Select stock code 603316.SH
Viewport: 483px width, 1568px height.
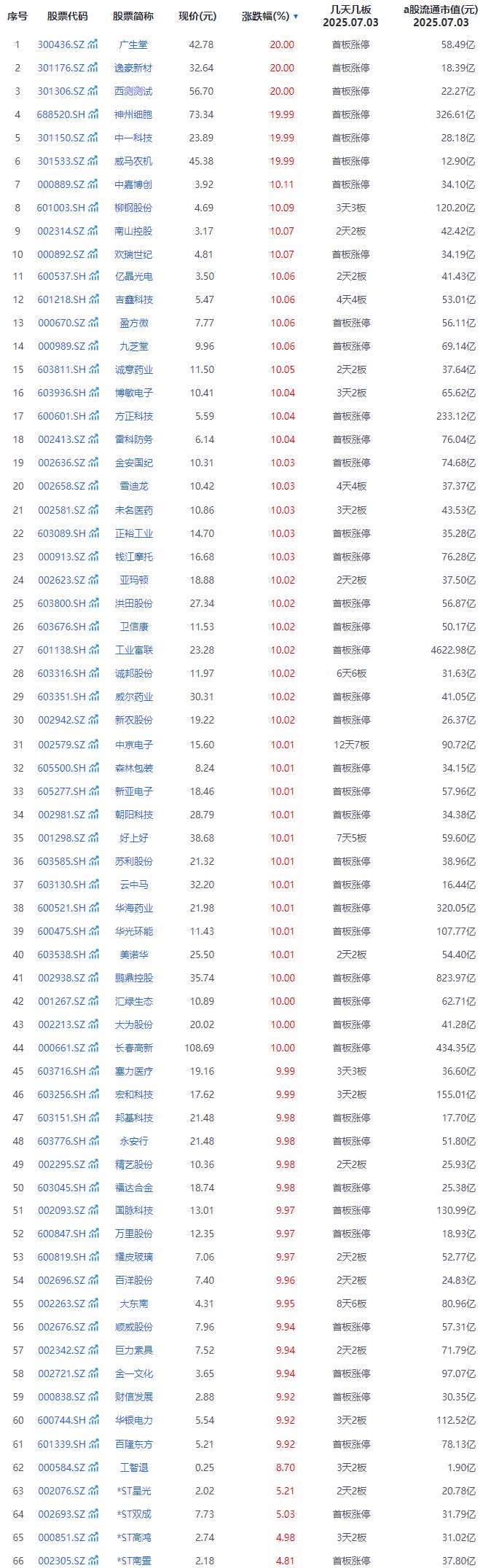coord(61,673)
